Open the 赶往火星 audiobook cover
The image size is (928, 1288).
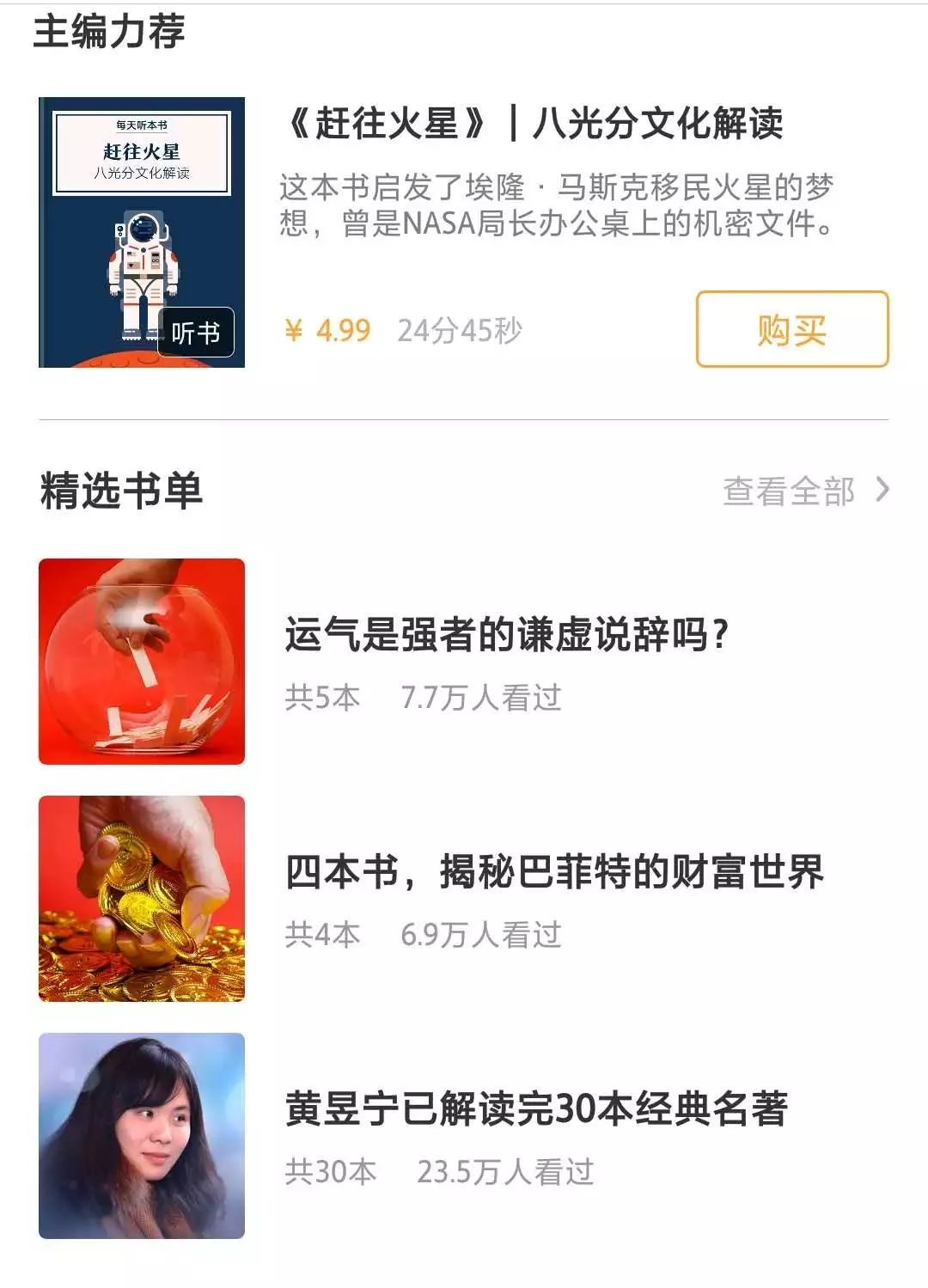pos(142,232)
